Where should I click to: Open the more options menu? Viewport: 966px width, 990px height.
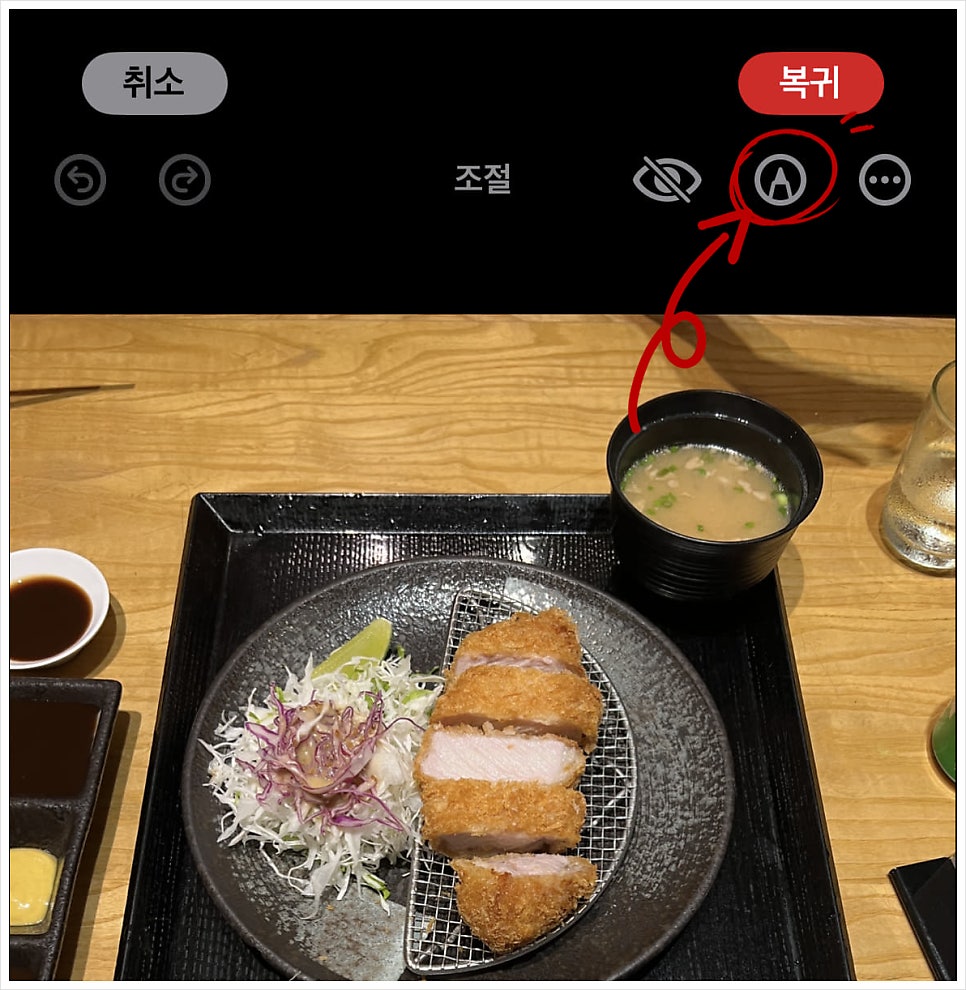(885, 181)
